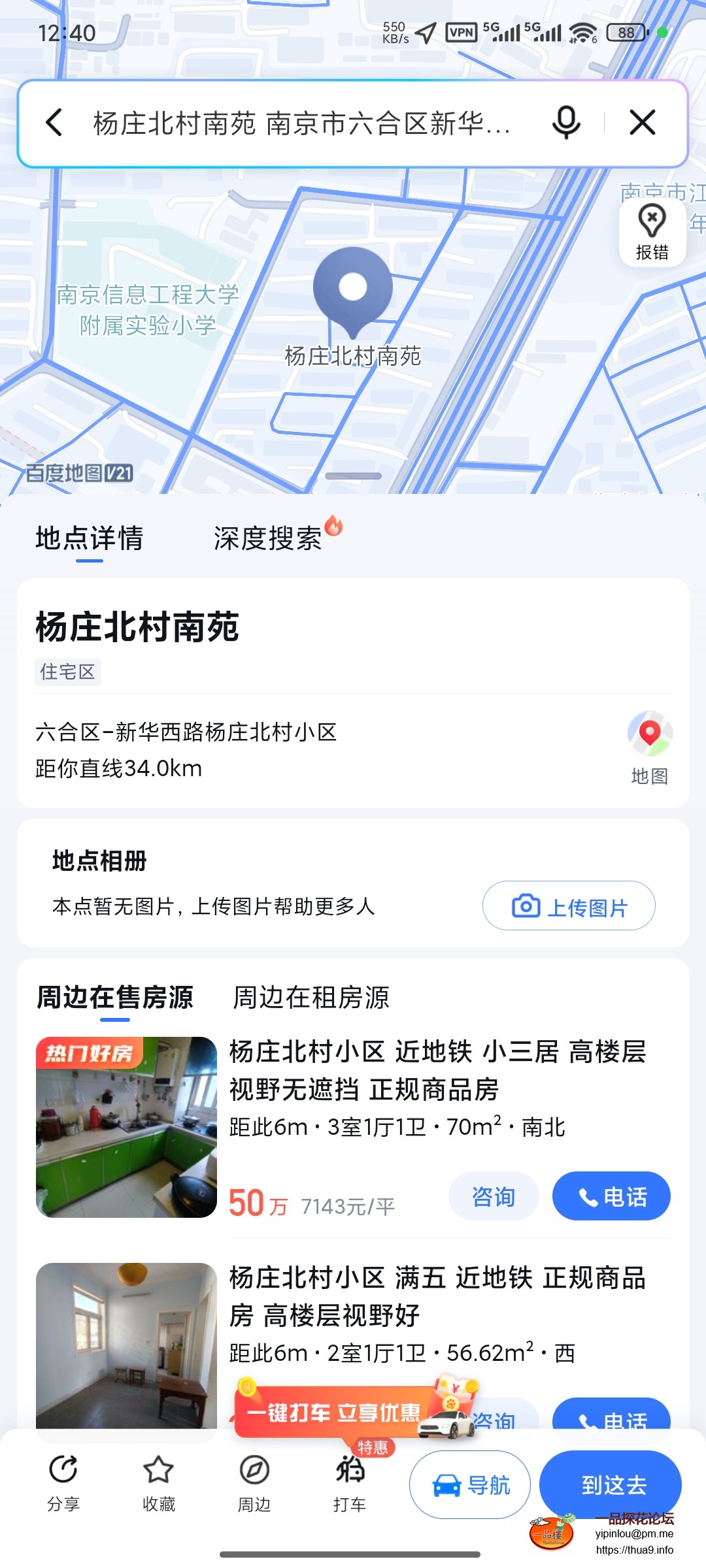706x1568 pixels.
Task: Tap 电话 to call about first listing
Action: point(611,1196)
